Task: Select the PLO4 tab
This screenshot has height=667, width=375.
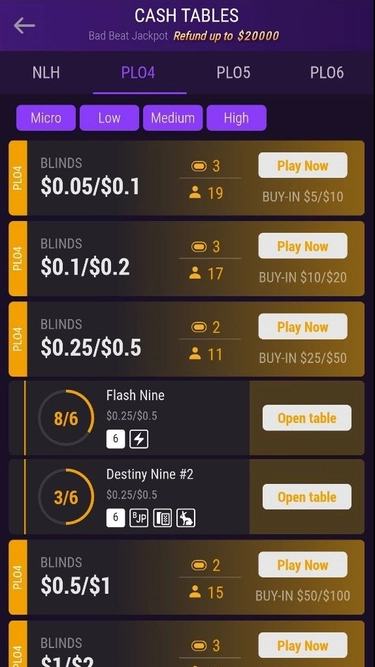Action: pyautogui.click(x=138, y=73)
